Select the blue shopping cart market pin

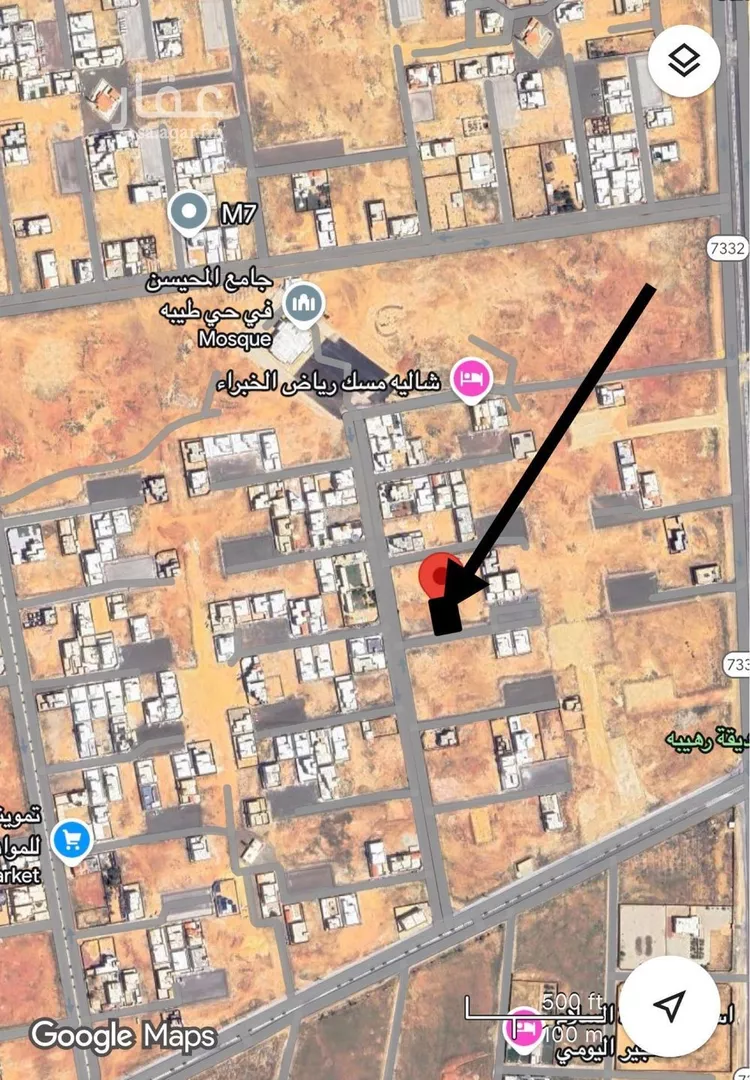[x=71, y=838]
